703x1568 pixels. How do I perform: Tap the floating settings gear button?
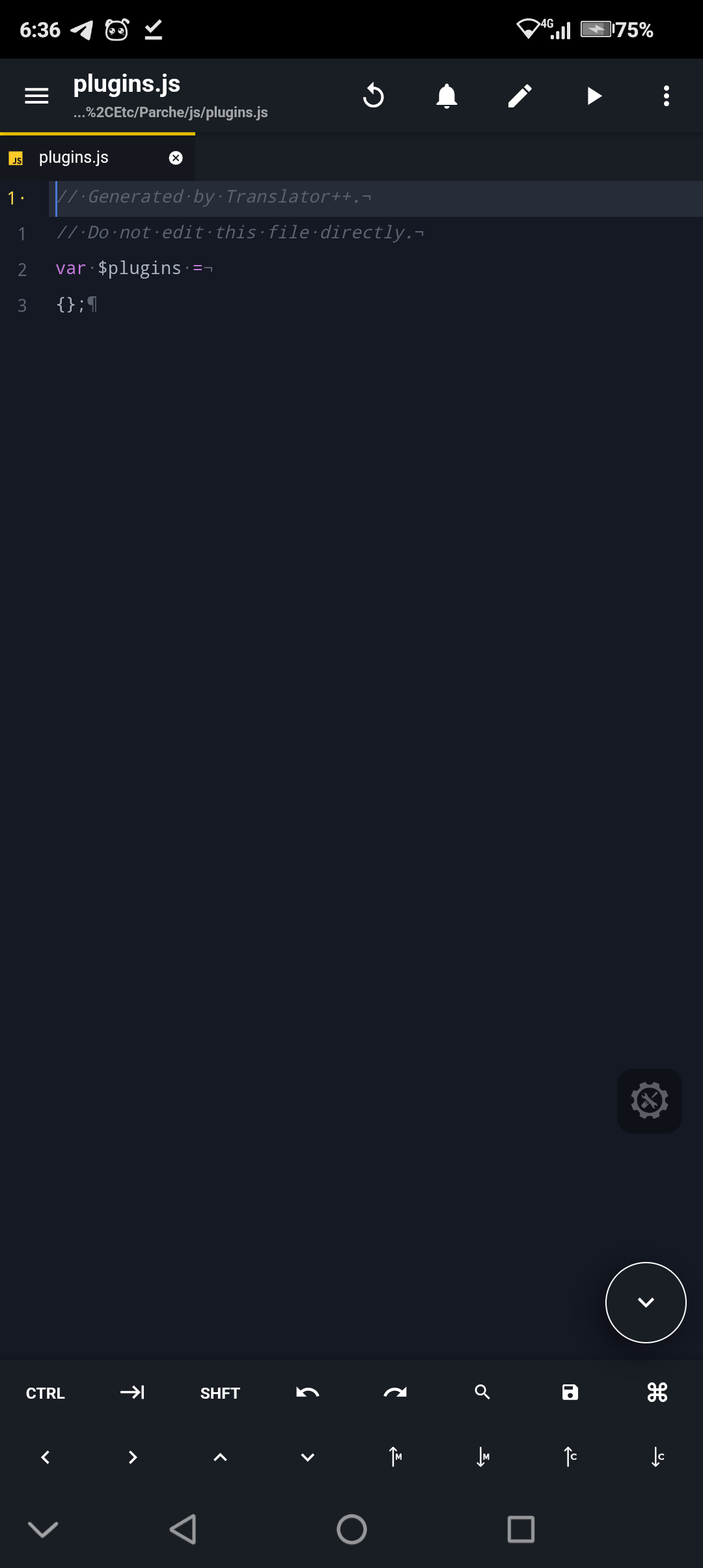pyautogui.click(x=649, y=1100)
